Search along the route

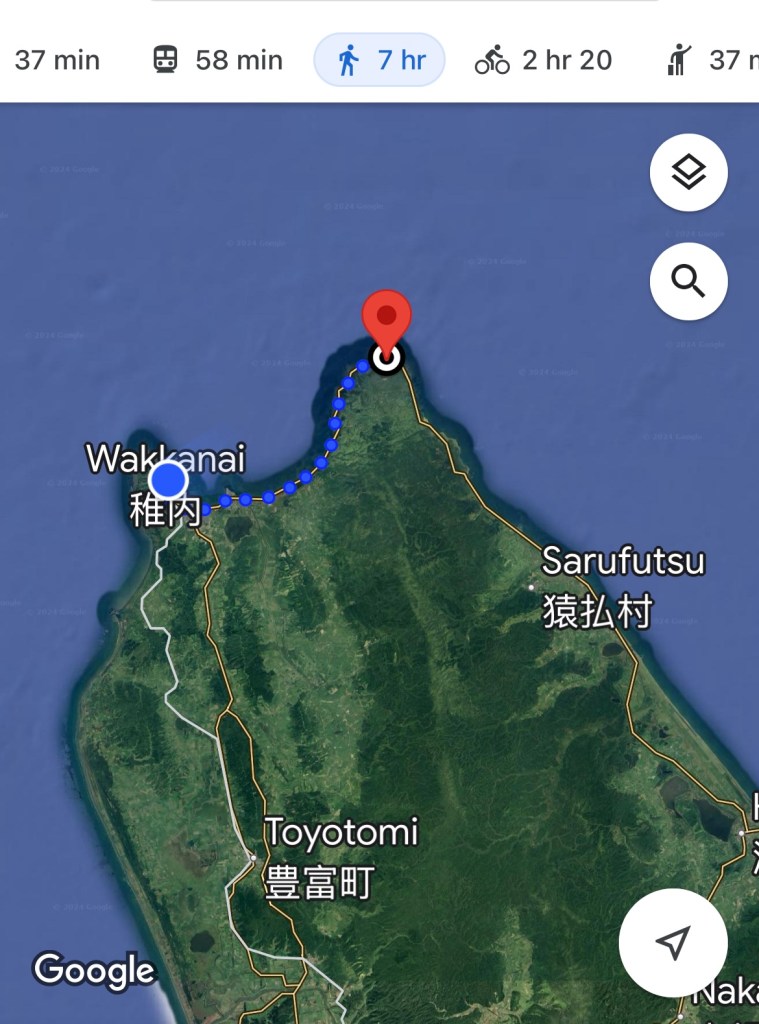[x=688, y=281]
